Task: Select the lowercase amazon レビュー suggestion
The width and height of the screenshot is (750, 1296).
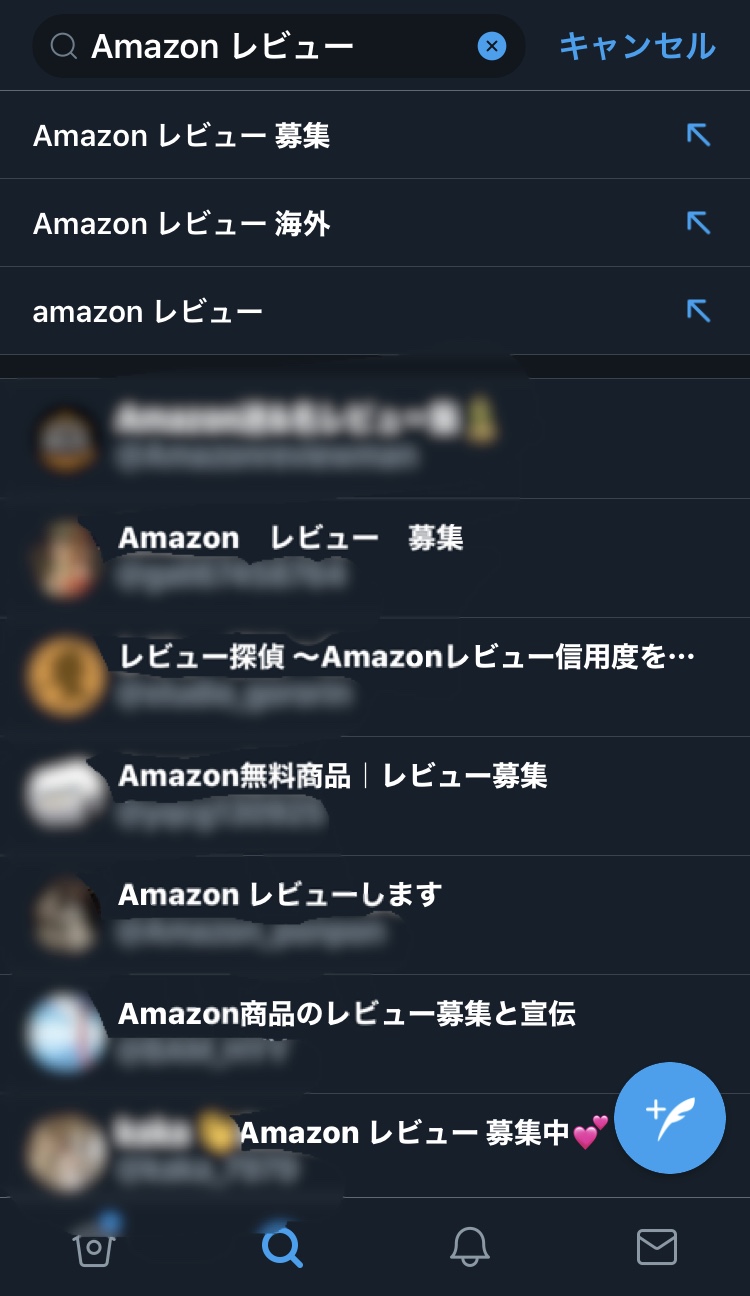Action: pos(148,312)
